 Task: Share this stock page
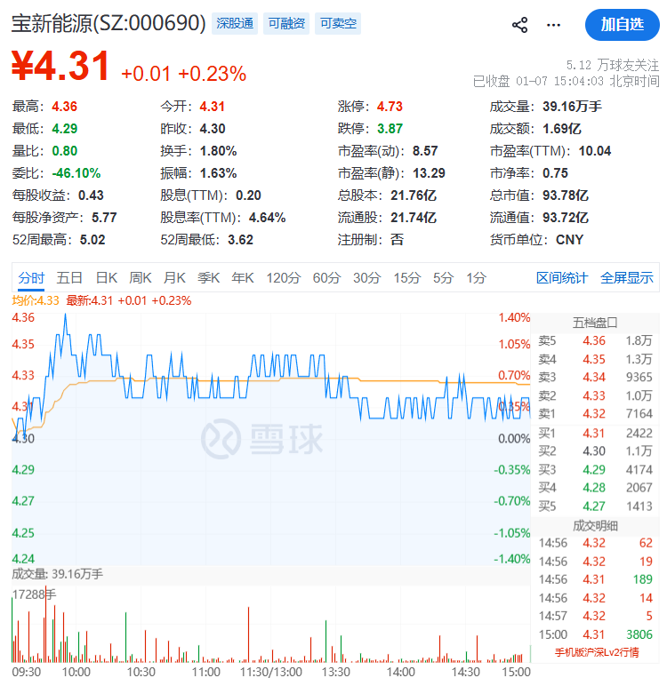(x=519, y=24)
